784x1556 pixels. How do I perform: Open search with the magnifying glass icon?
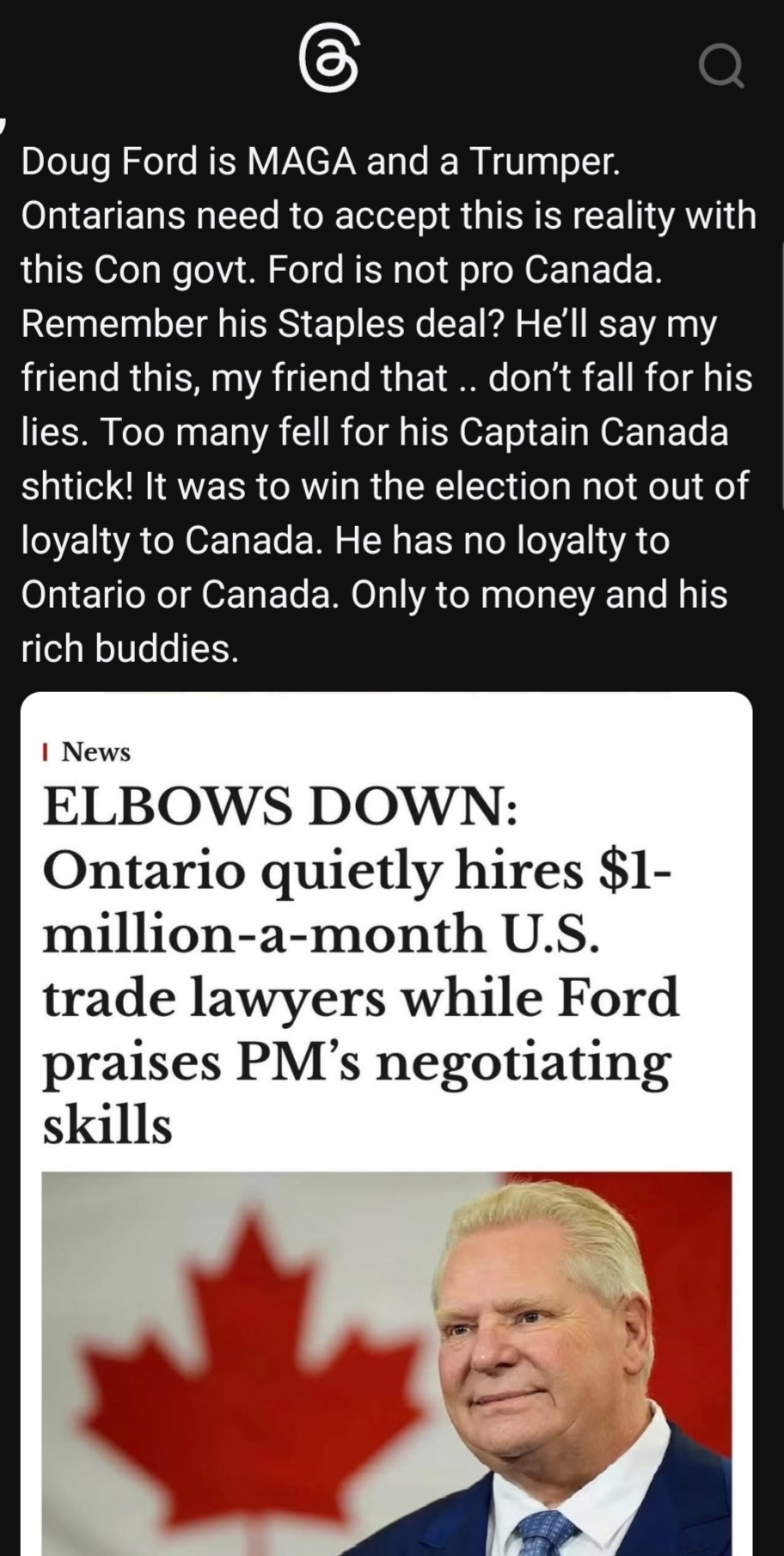[720, 66]
